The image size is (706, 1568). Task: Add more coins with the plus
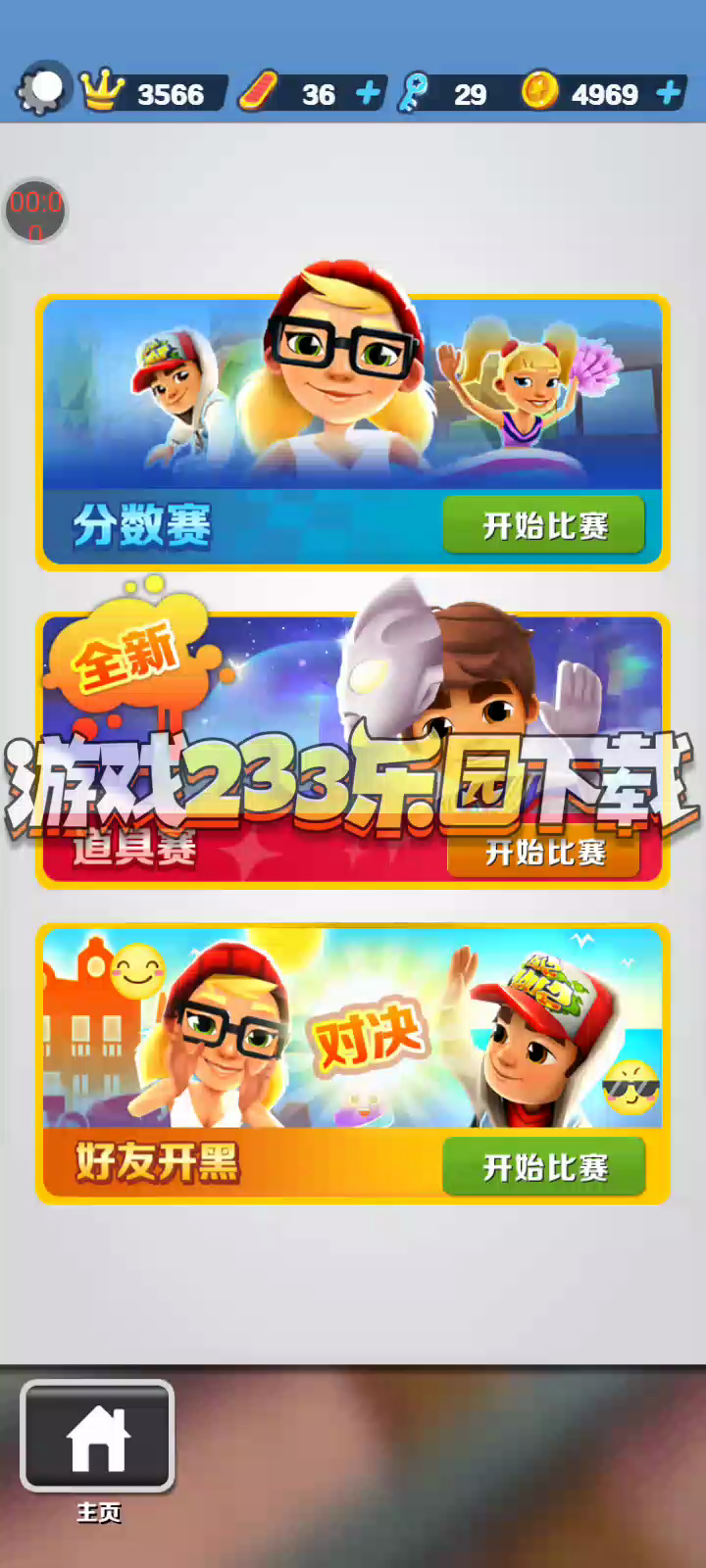click(669, 93)
